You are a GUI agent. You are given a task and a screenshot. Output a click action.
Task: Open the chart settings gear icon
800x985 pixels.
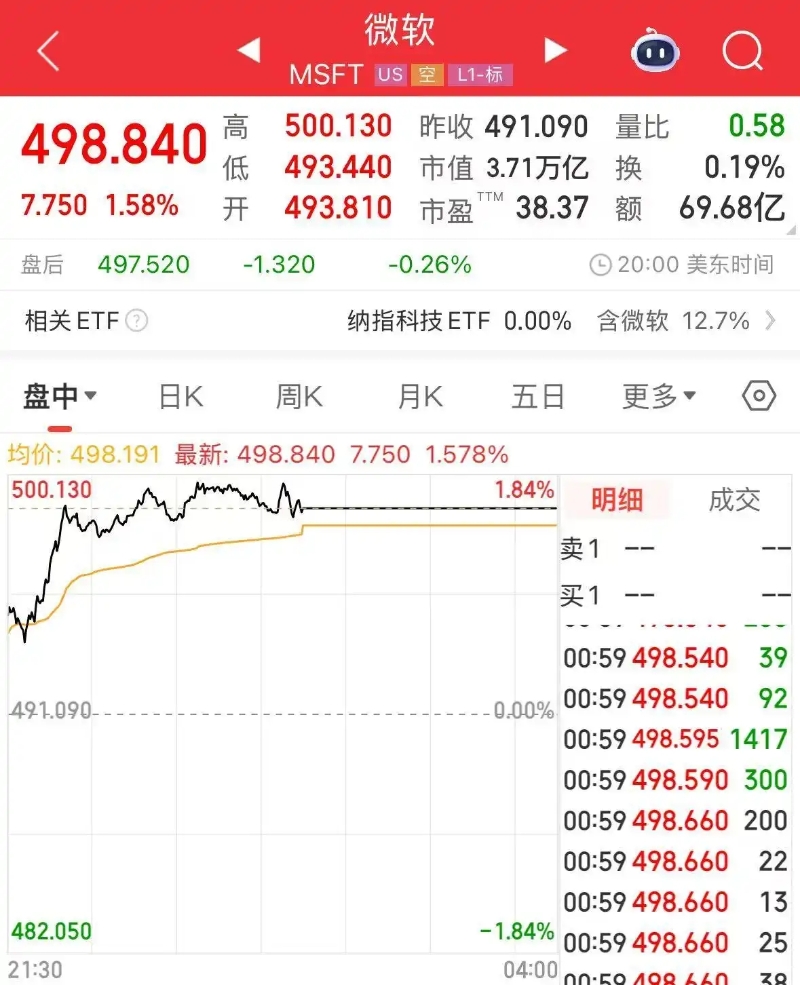(x=757, y=396)
